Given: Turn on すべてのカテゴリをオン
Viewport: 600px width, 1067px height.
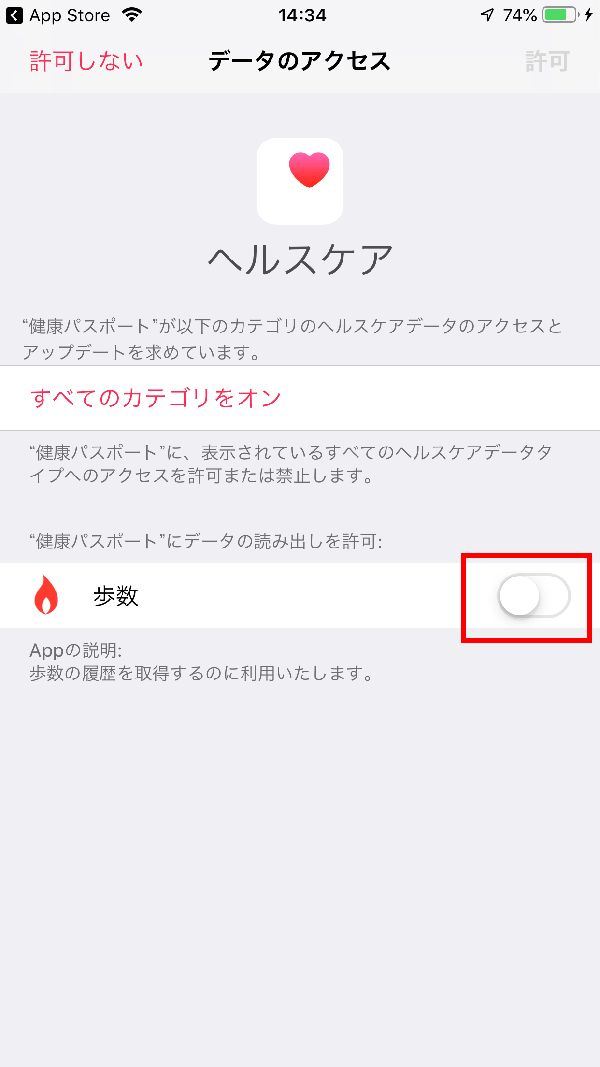Looking at the screenshot, I should click(156, 398).
